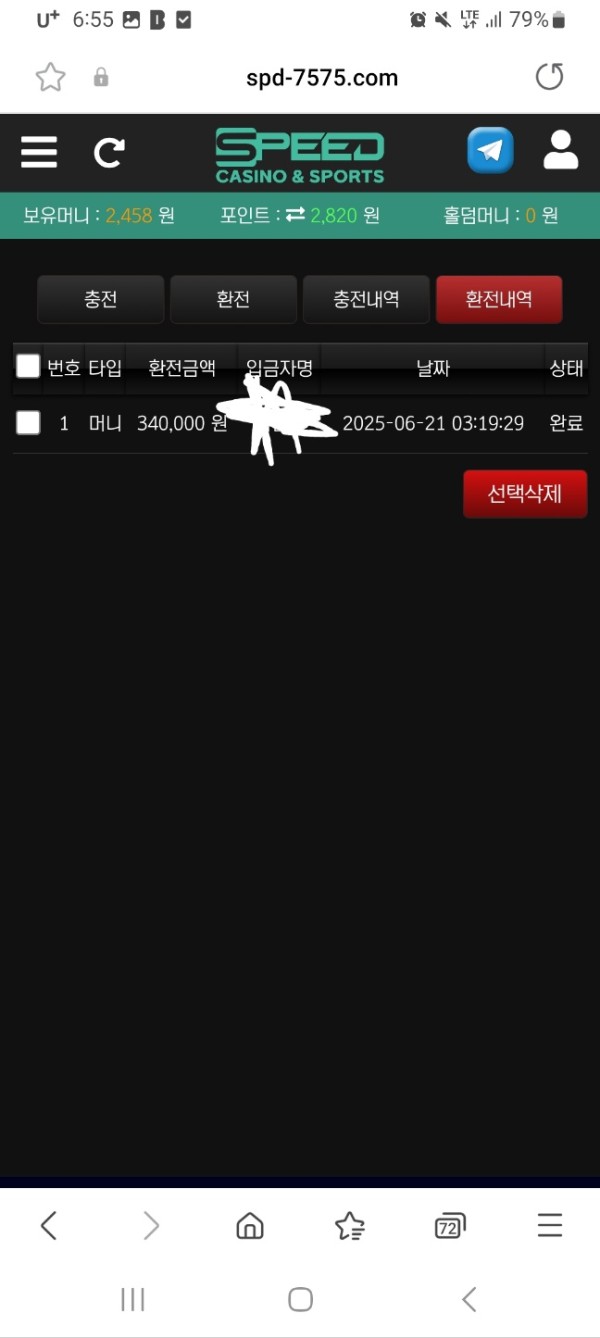The width and height of the screenshot is (600, 1338).
Task: Open the user profile icon
Action: [561, 151]
